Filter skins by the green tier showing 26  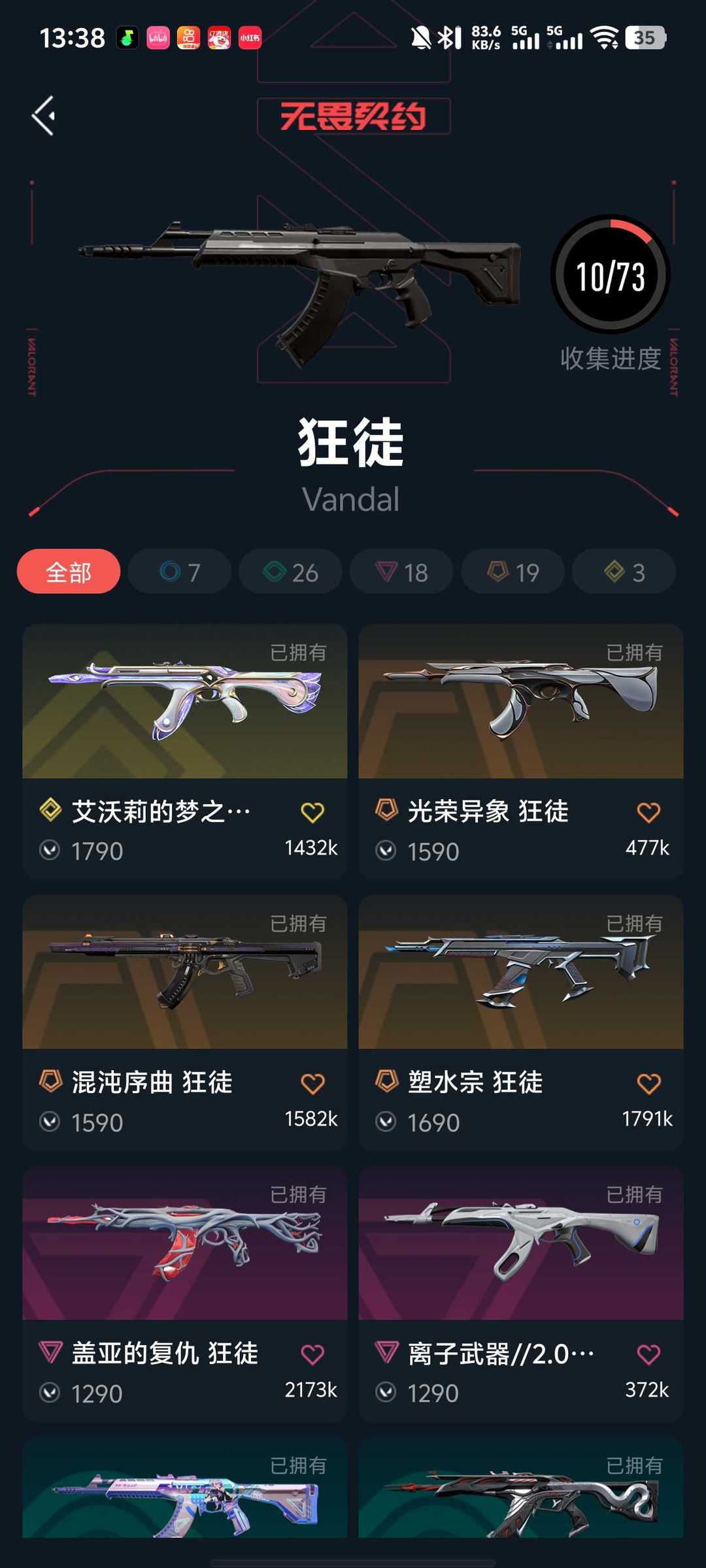(x=291, y=572)
